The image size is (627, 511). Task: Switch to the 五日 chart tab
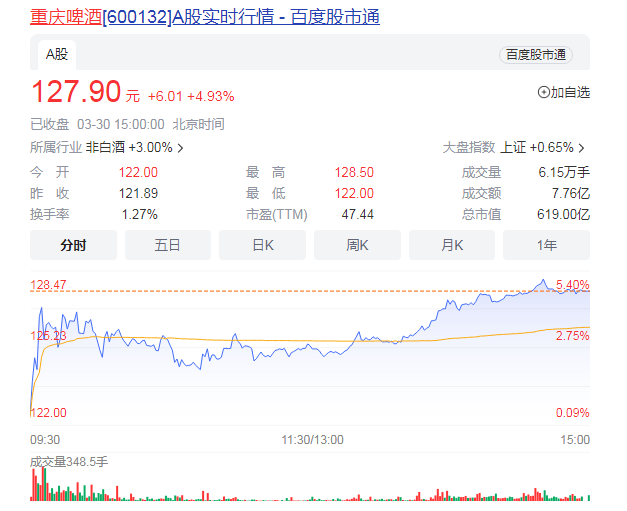coord(167,245)
